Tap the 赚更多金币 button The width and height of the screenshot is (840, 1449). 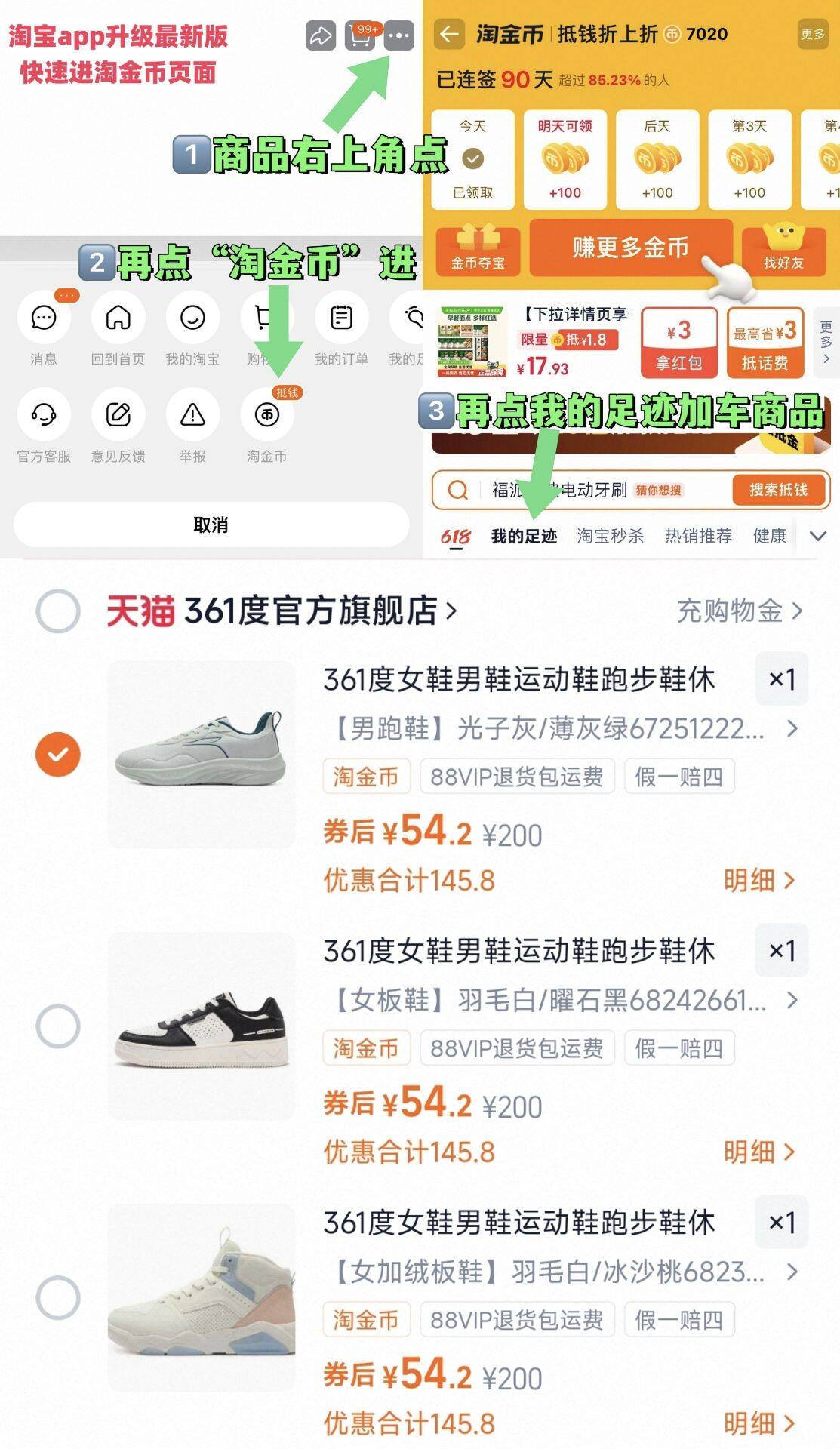[x=632, y=250]
